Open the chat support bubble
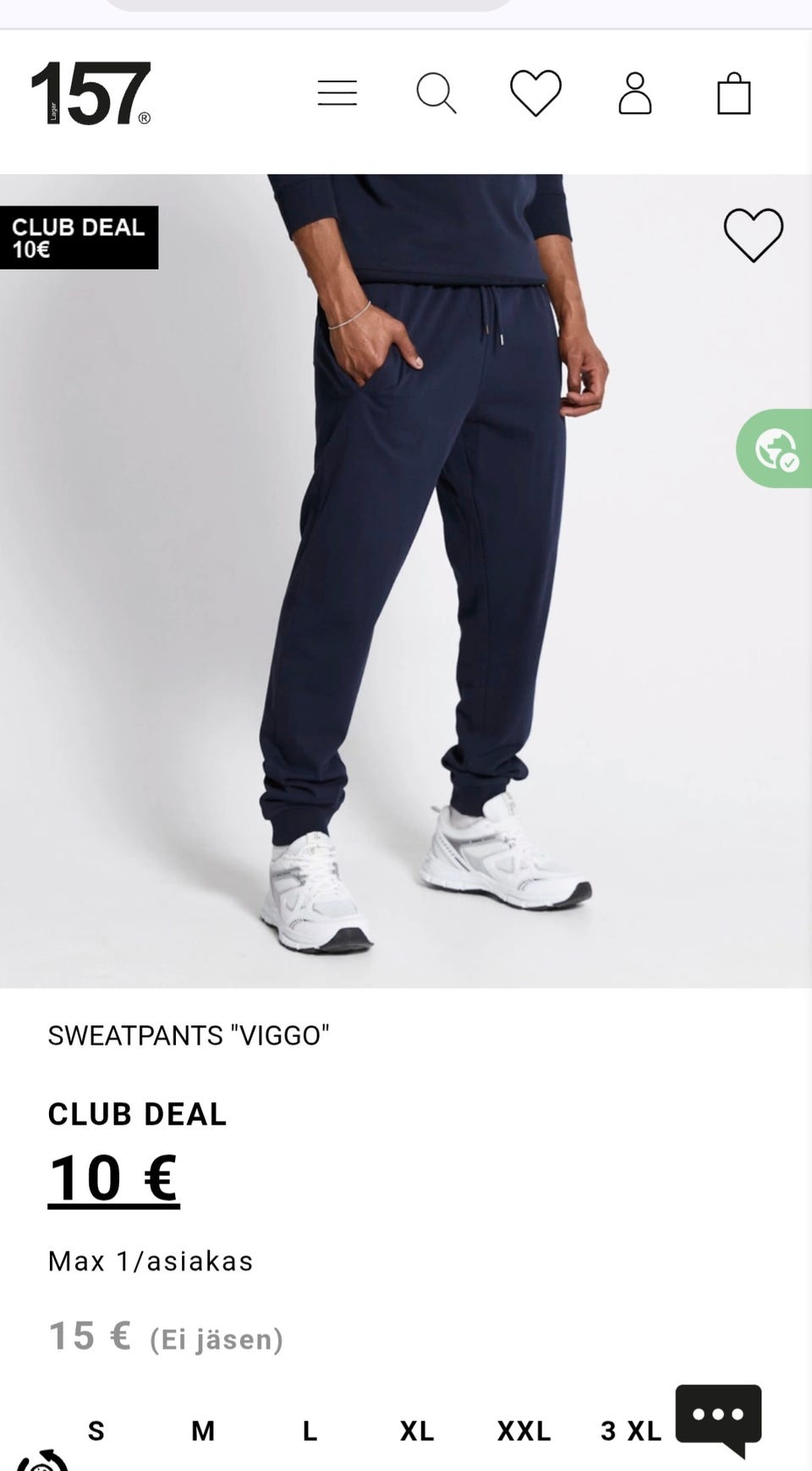Screen dimensions: 812x1471 (718, 1420)
